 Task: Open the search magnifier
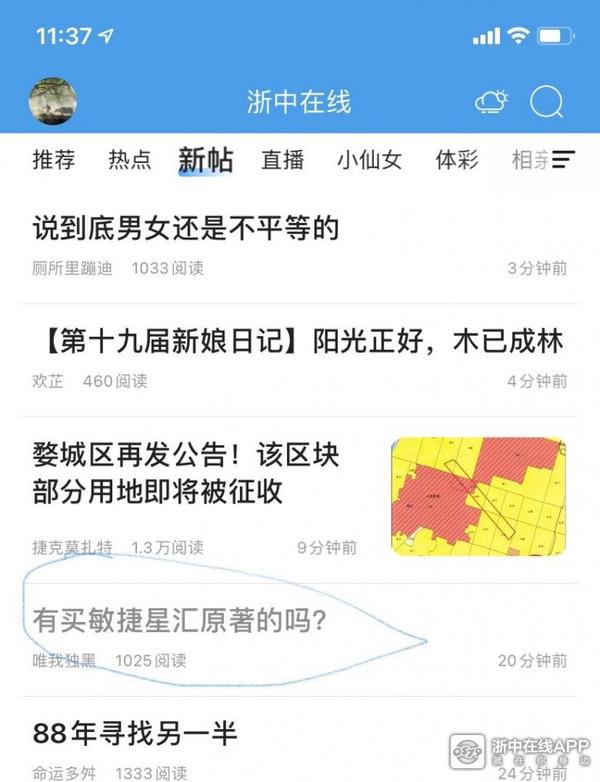[x=546, y=102]
